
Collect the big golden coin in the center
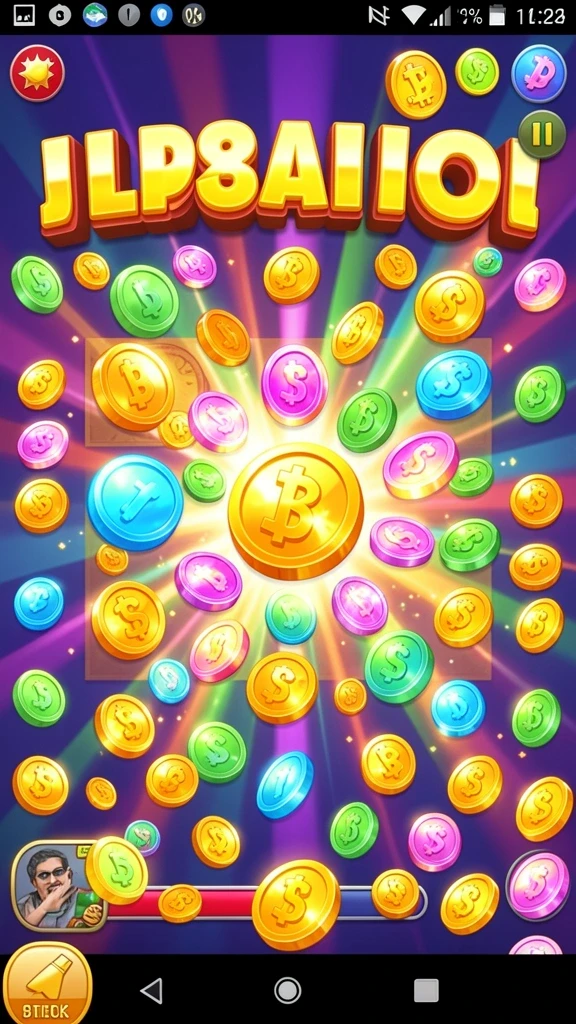[x=295, y=511]
